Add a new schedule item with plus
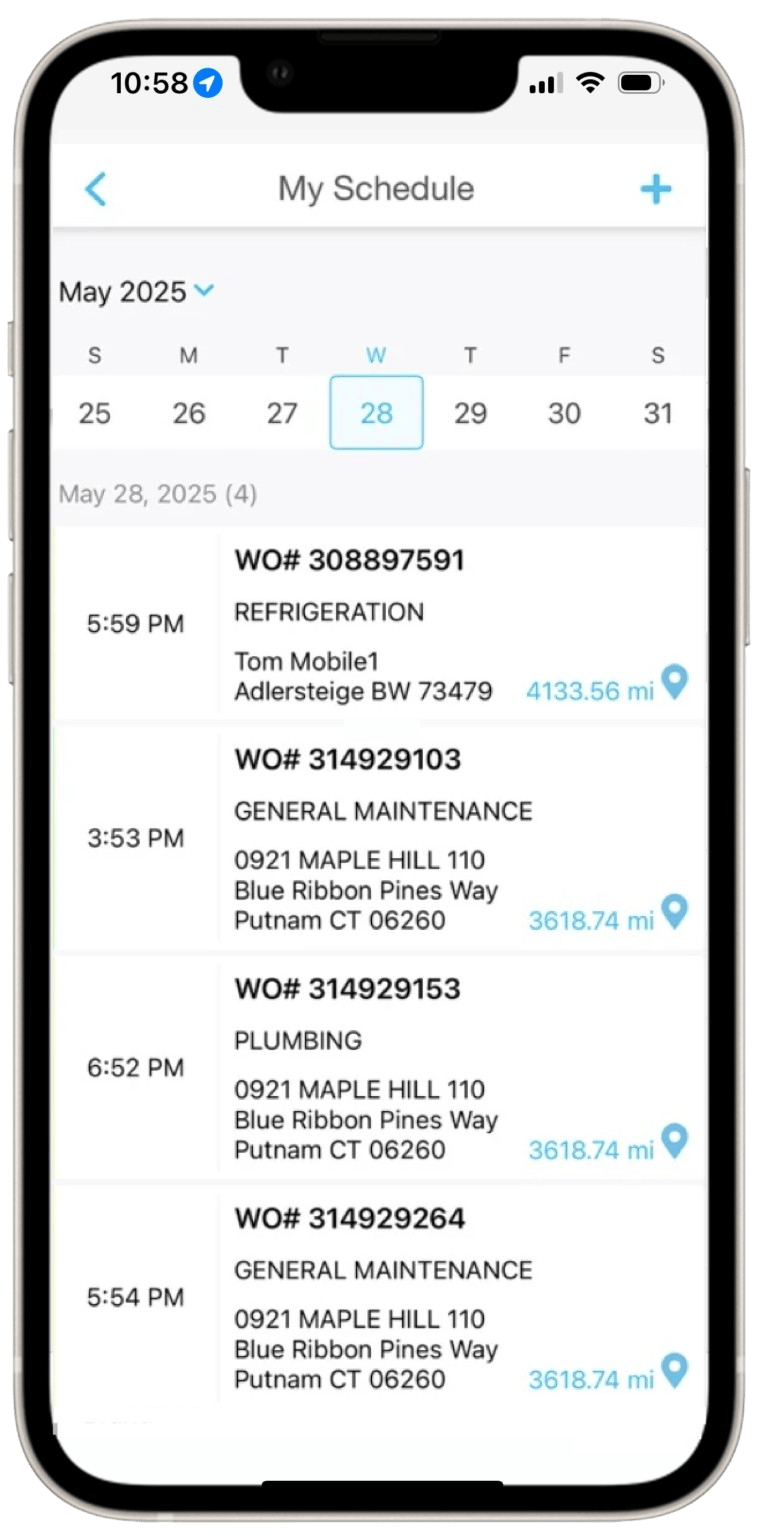The width and height of the screenshot is (765, 1536). click(656, 189)
